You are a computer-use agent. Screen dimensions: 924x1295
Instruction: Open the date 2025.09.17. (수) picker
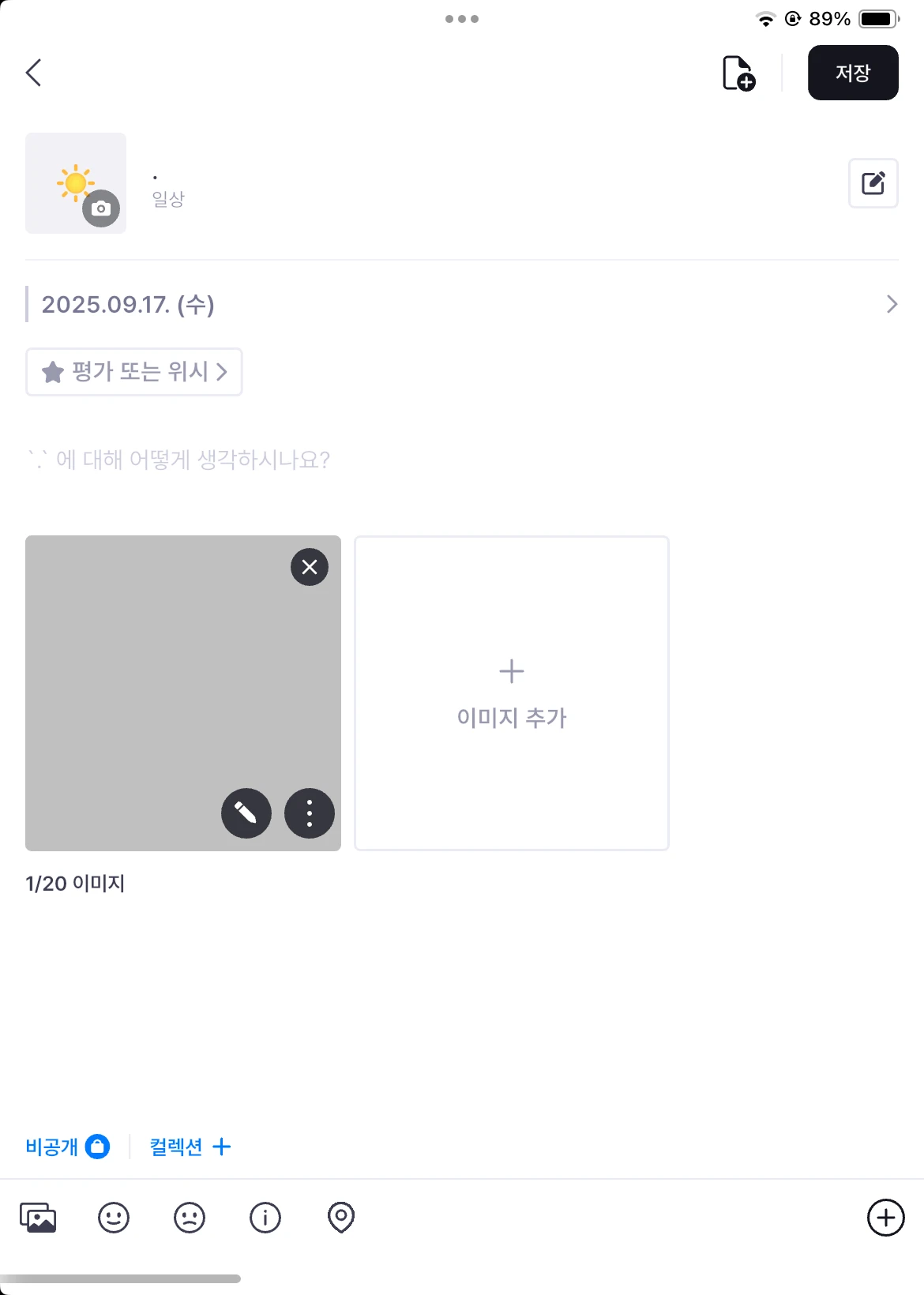pyautogui.click(x=462, y=305)
